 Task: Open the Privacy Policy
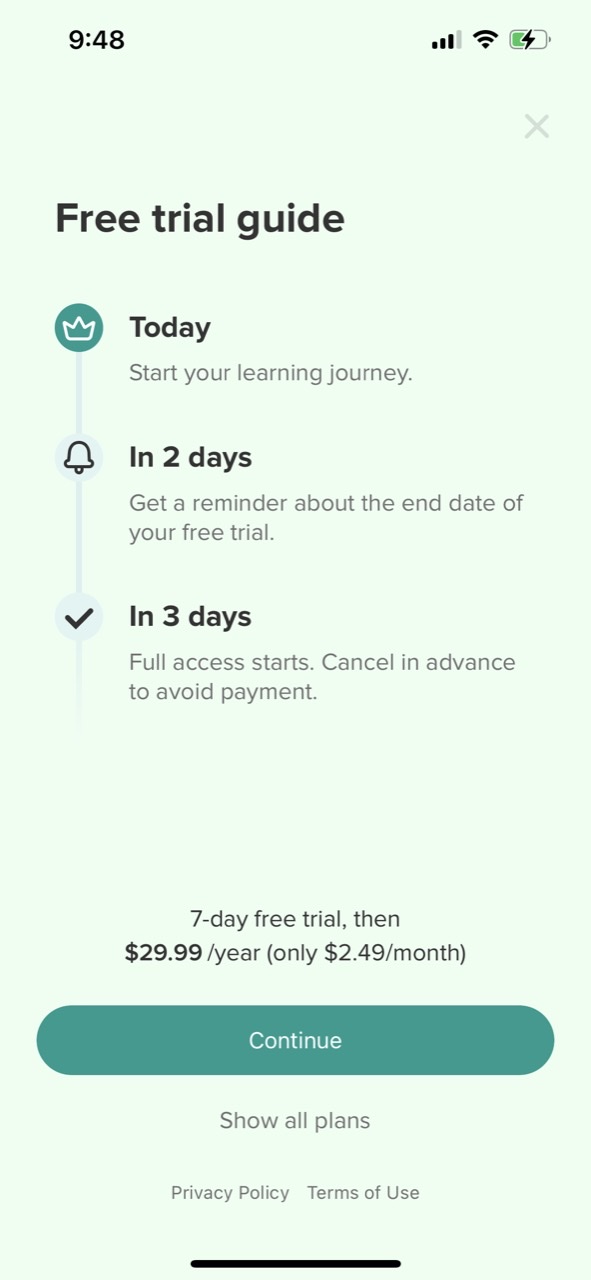pos(230,1192)
